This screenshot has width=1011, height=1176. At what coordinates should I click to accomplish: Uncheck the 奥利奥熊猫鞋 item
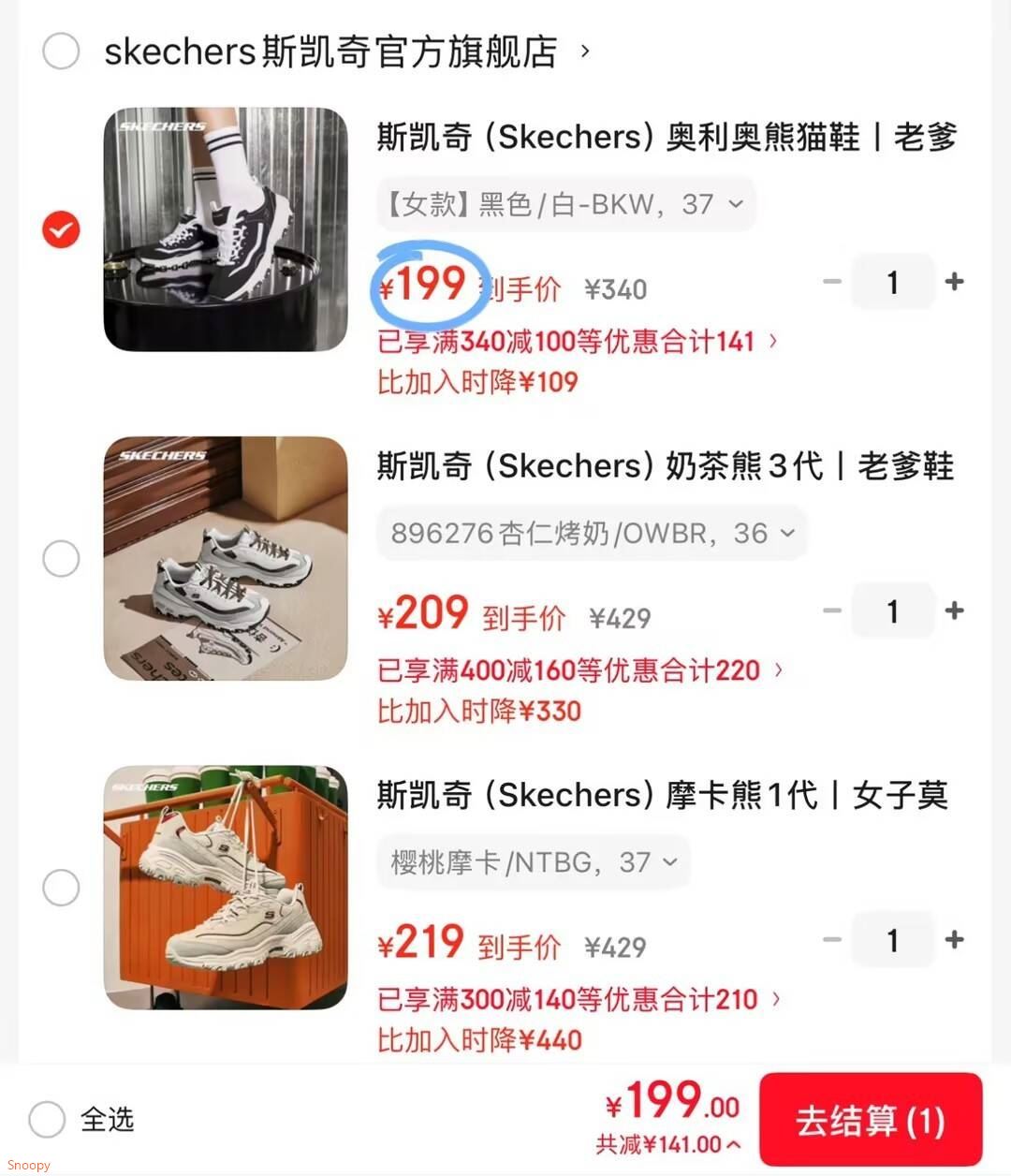pyautogui.click(x=61, y=229)
